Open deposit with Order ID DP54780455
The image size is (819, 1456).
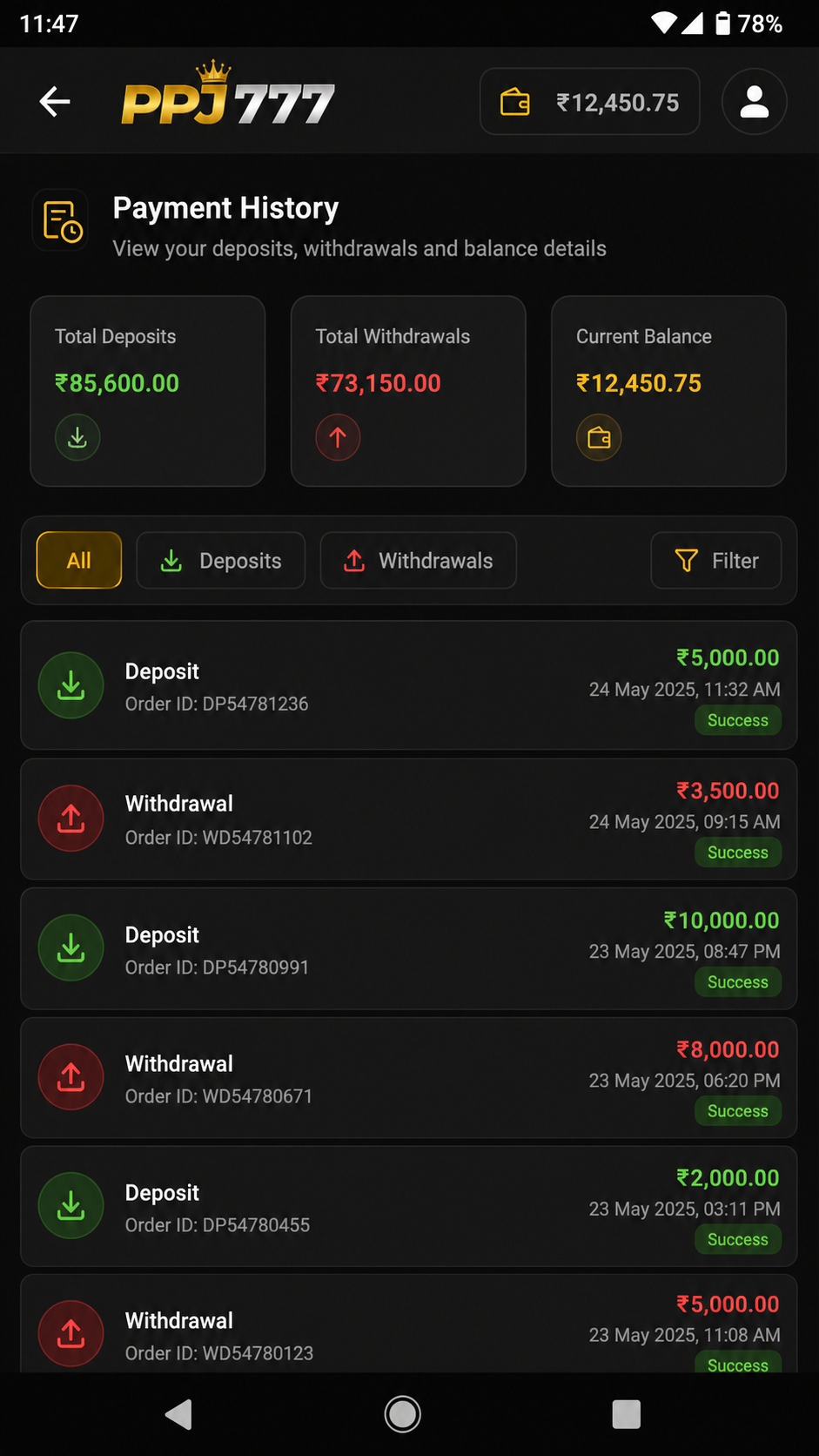click(x=409, y=1206)
